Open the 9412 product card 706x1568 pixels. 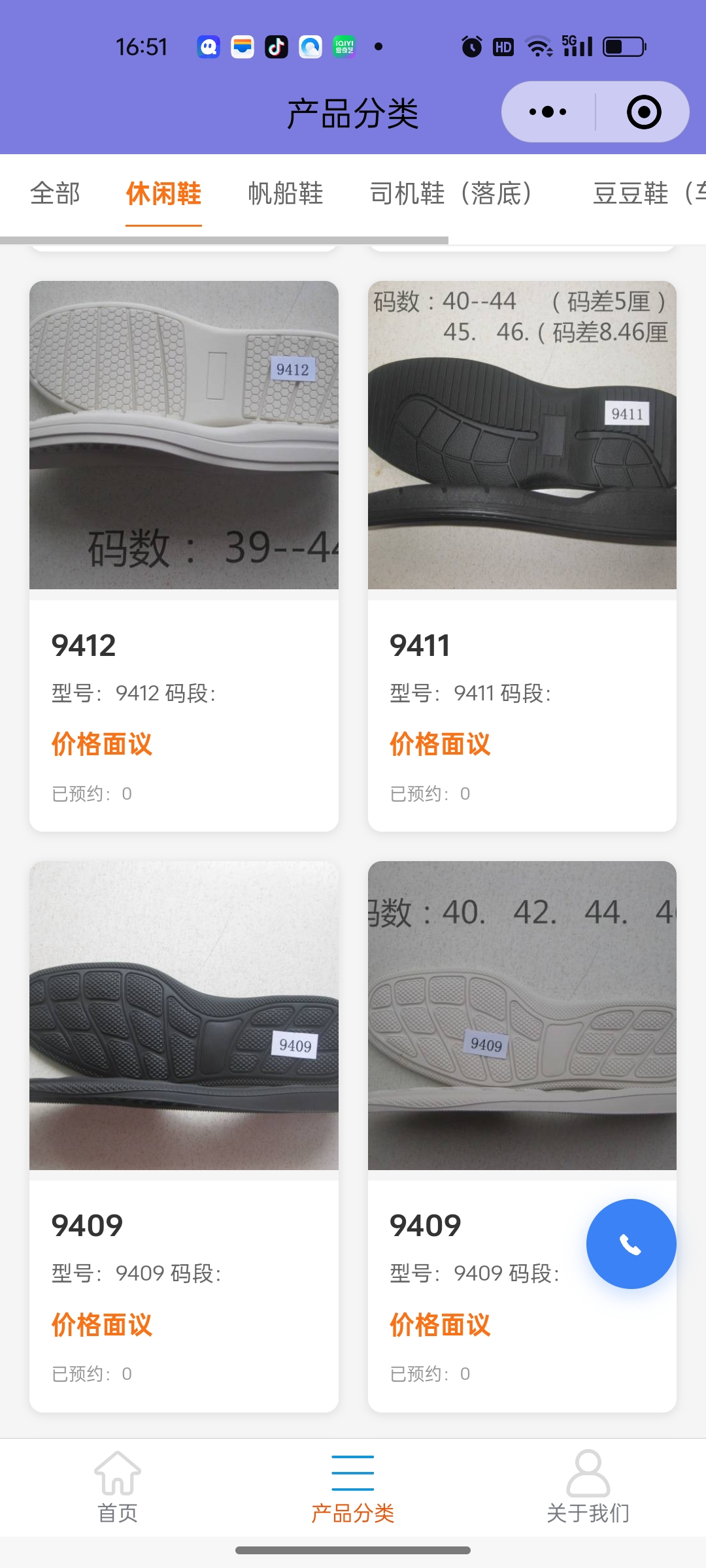pyautogui.click(x=184, y=555)
